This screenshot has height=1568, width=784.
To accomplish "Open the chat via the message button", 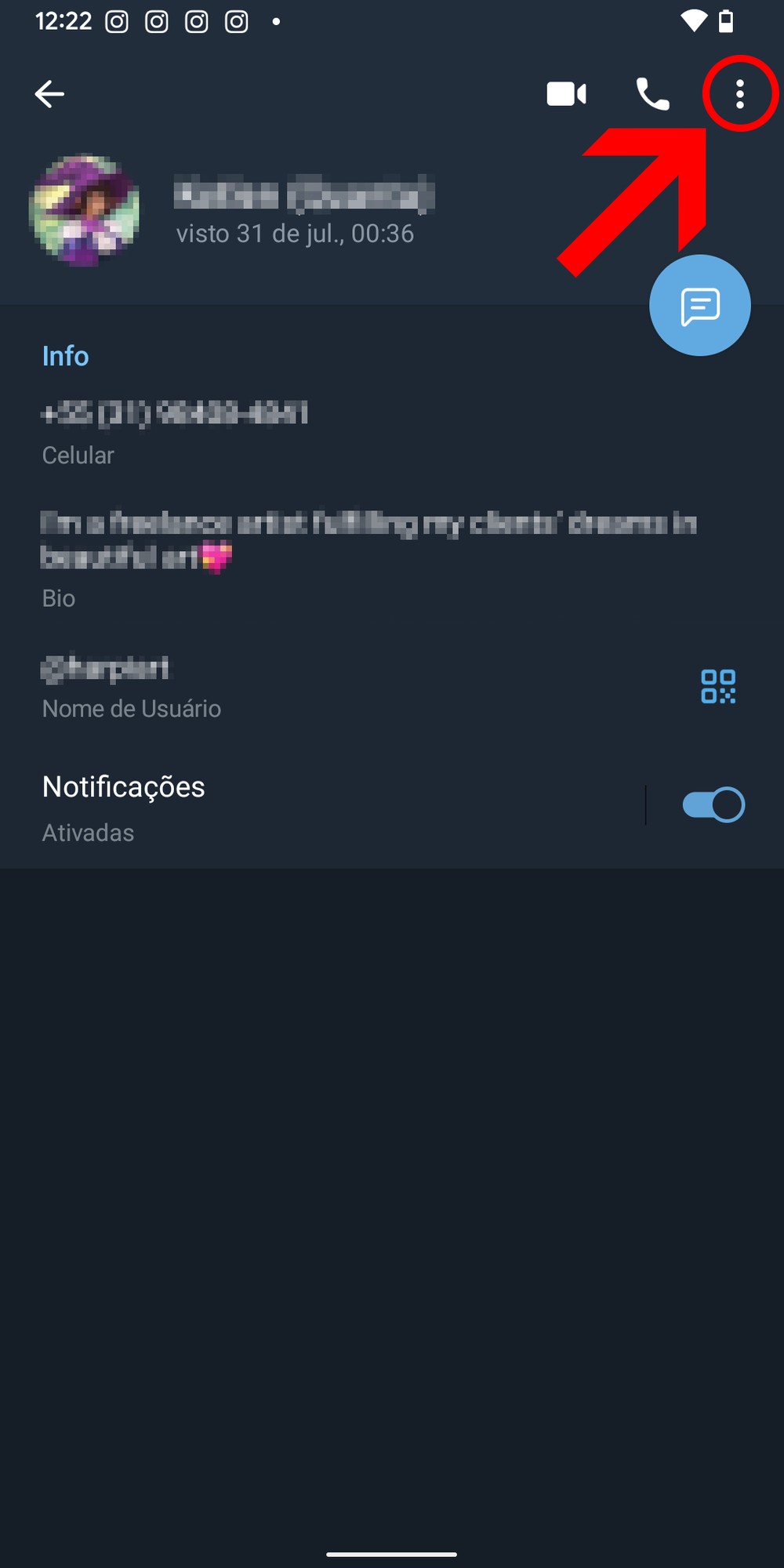I will [699, 305].
